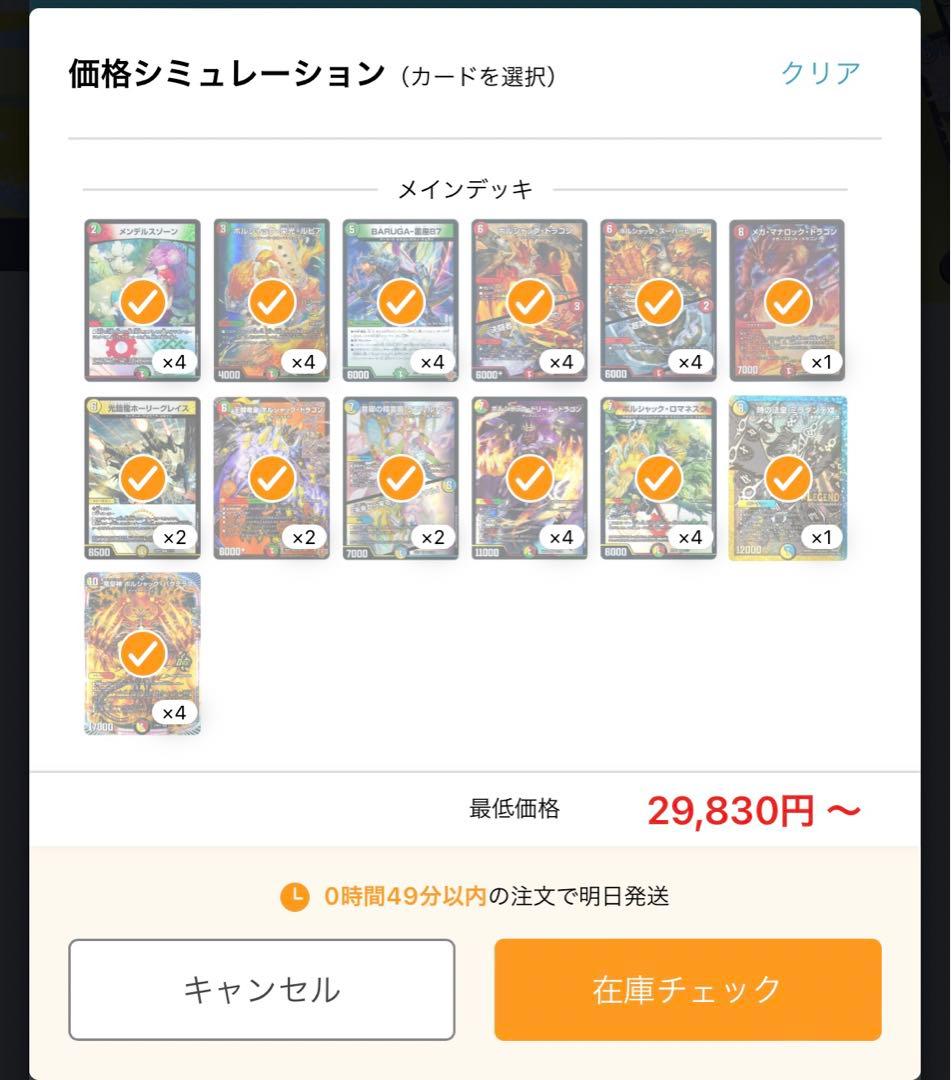
Task: Toggle selection of ボルシャック・ドラゴン card
Action: (528, 300)
